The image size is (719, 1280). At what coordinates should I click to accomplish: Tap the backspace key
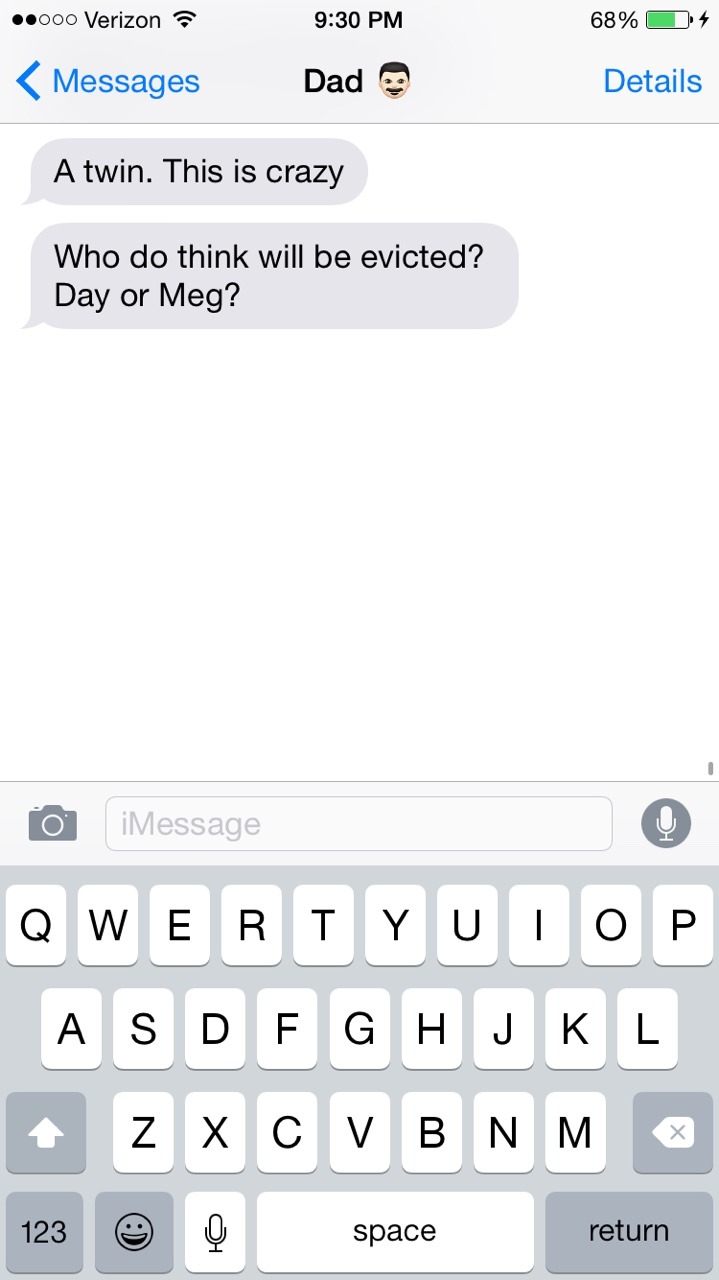672,1133
